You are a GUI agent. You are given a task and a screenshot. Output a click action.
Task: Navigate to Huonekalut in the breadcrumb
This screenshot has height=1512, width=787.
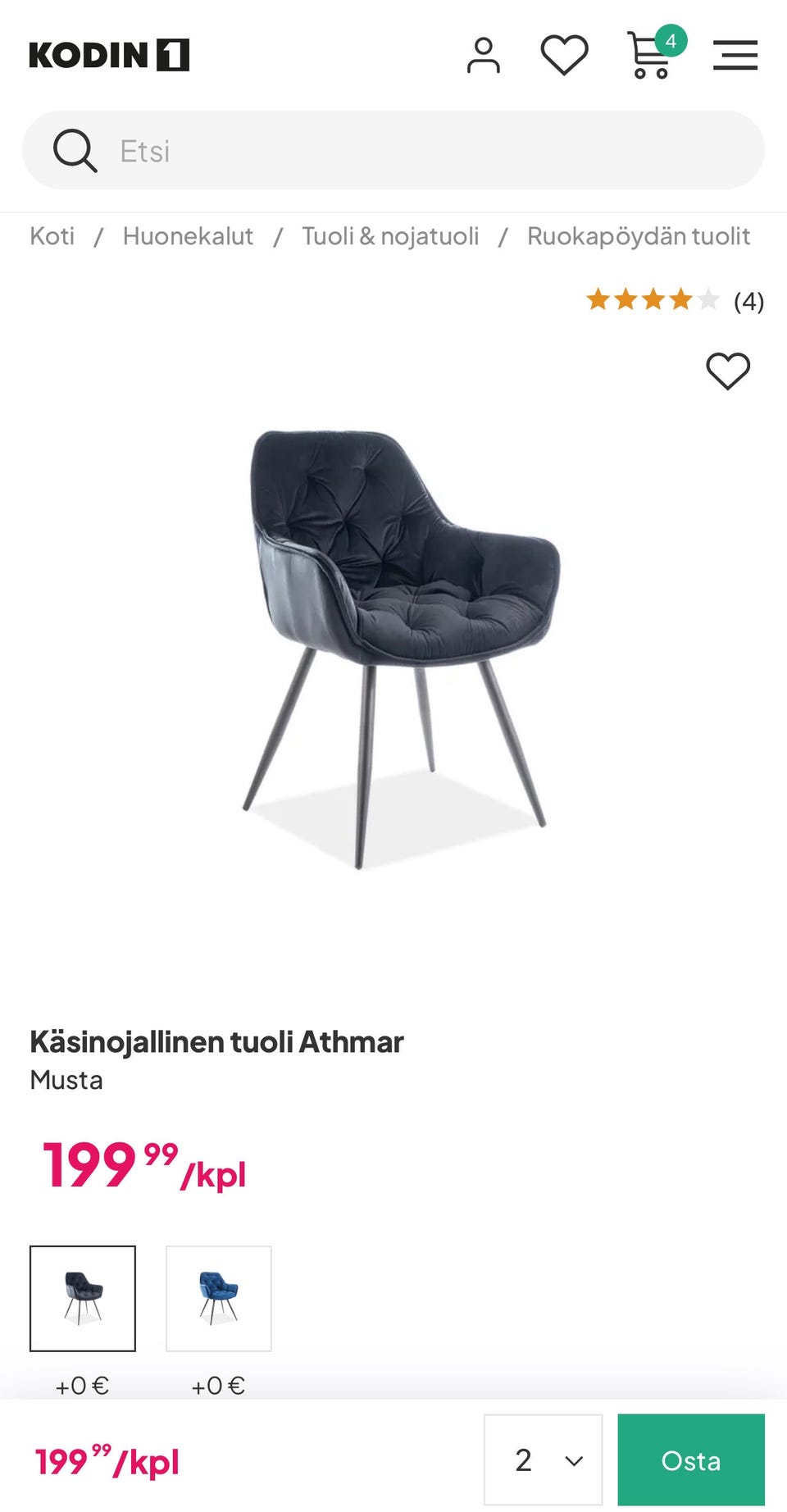pyautogui.click(x=188, y=235)
